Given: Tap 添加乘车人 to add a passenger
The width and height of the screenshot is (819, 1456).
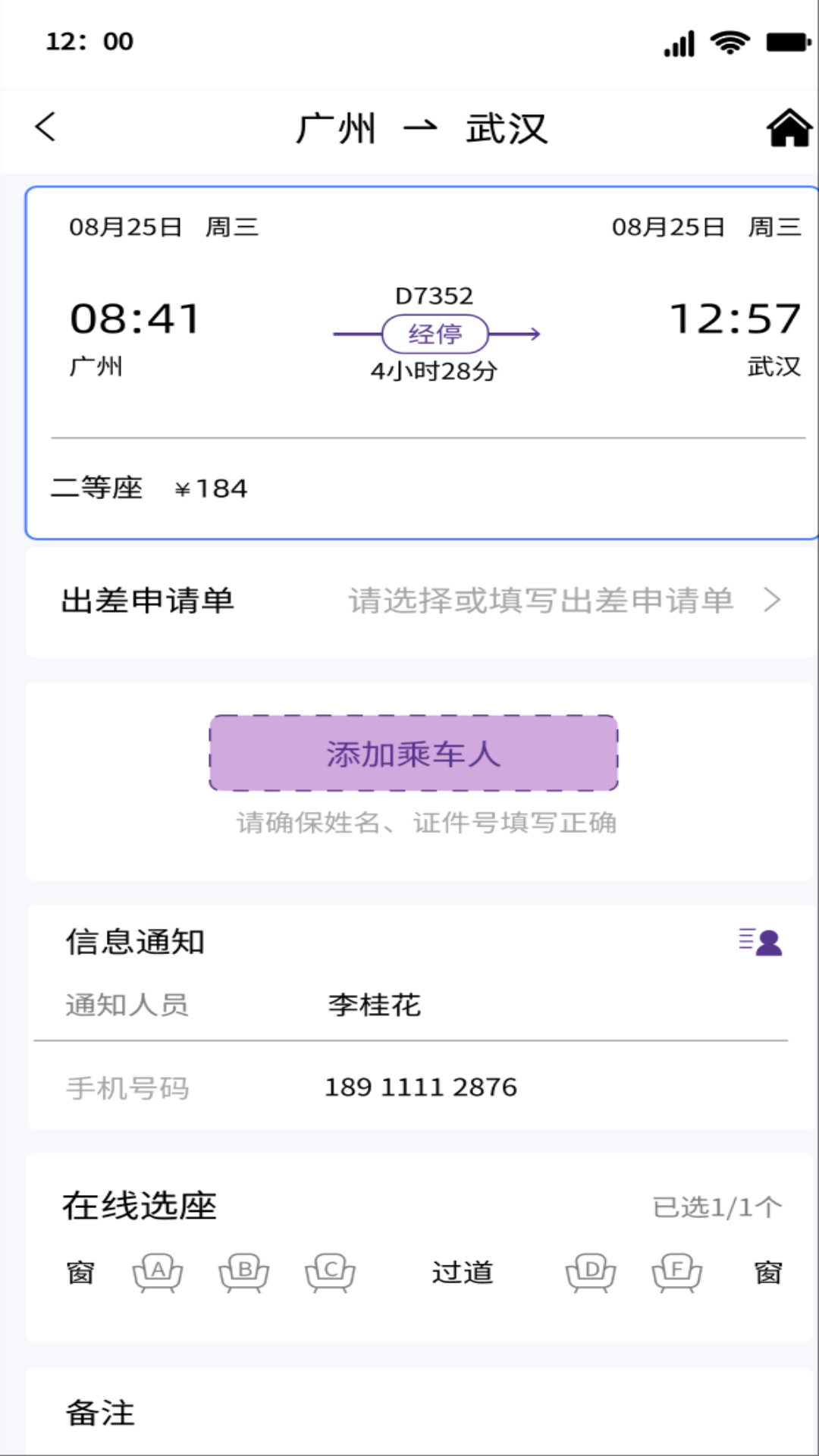Looking at the screenshot, I should point(413,753).
